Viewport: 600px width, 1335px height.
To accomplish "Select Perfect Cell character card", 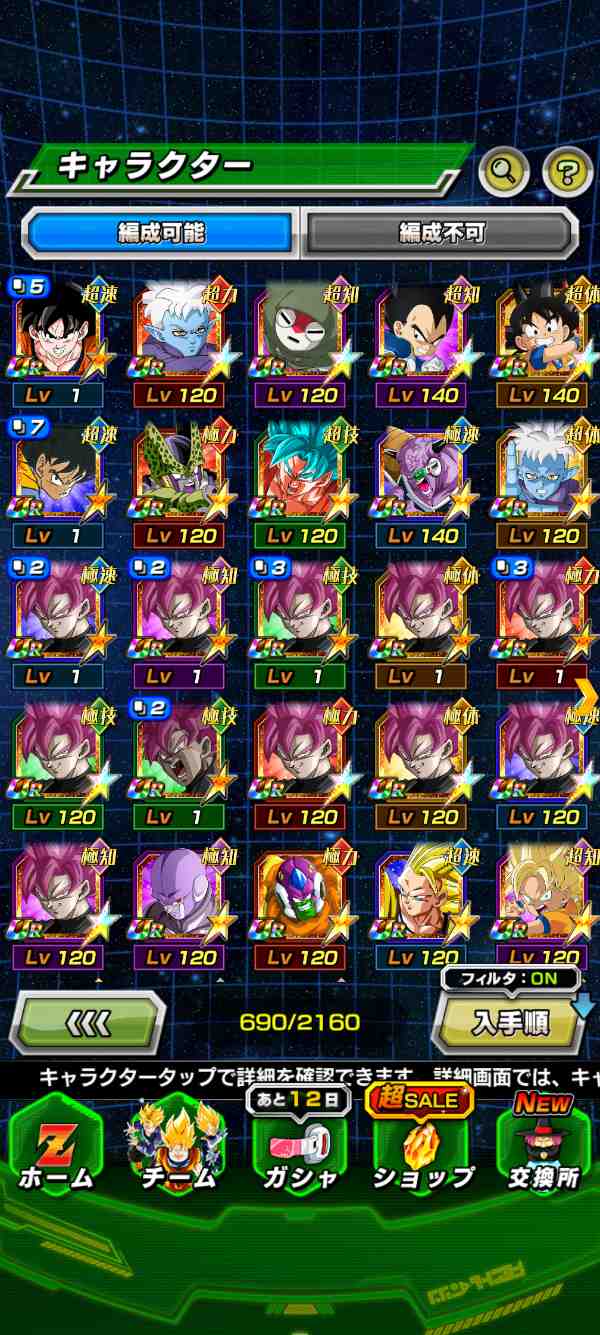I will click(180, 482).
